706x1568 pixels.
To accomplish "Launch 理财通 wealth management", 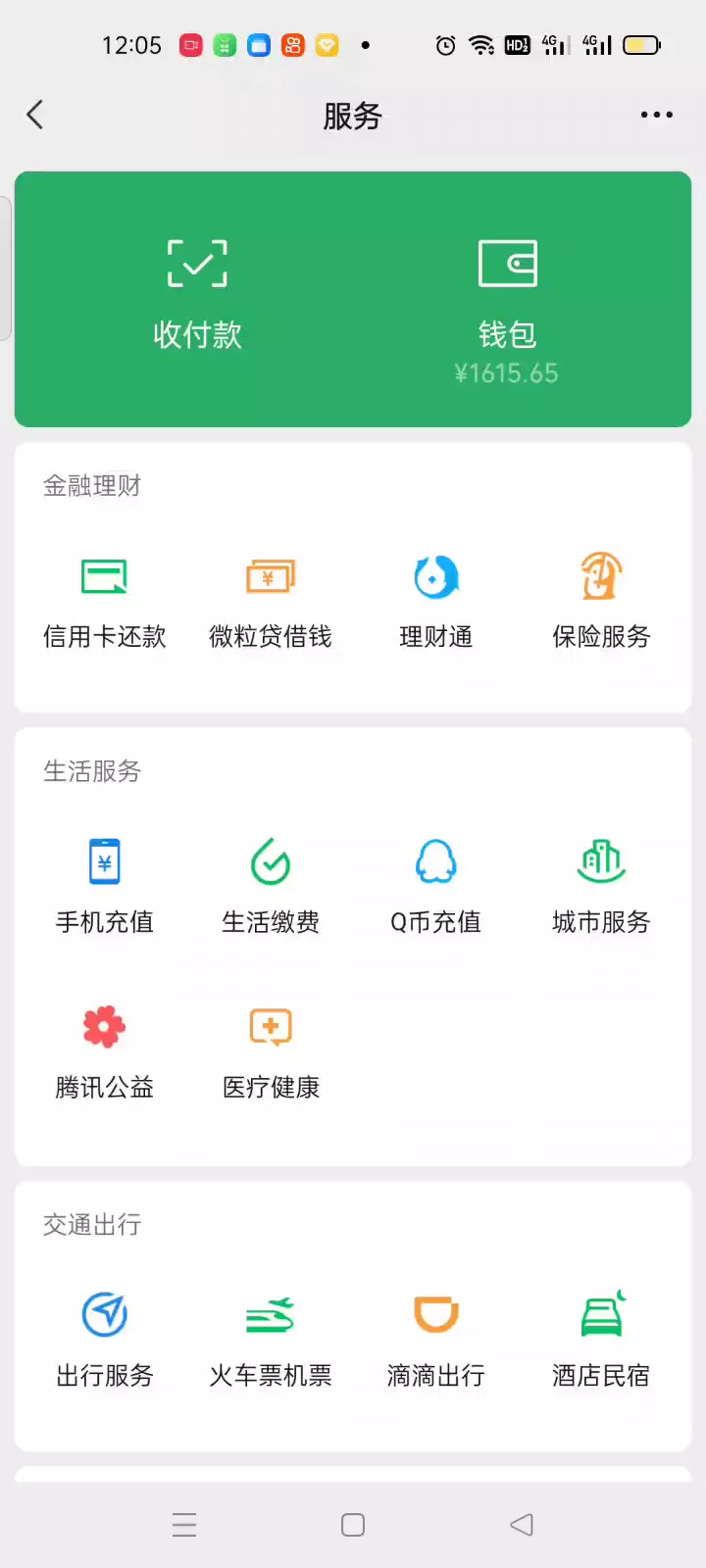I will (435, 600).
